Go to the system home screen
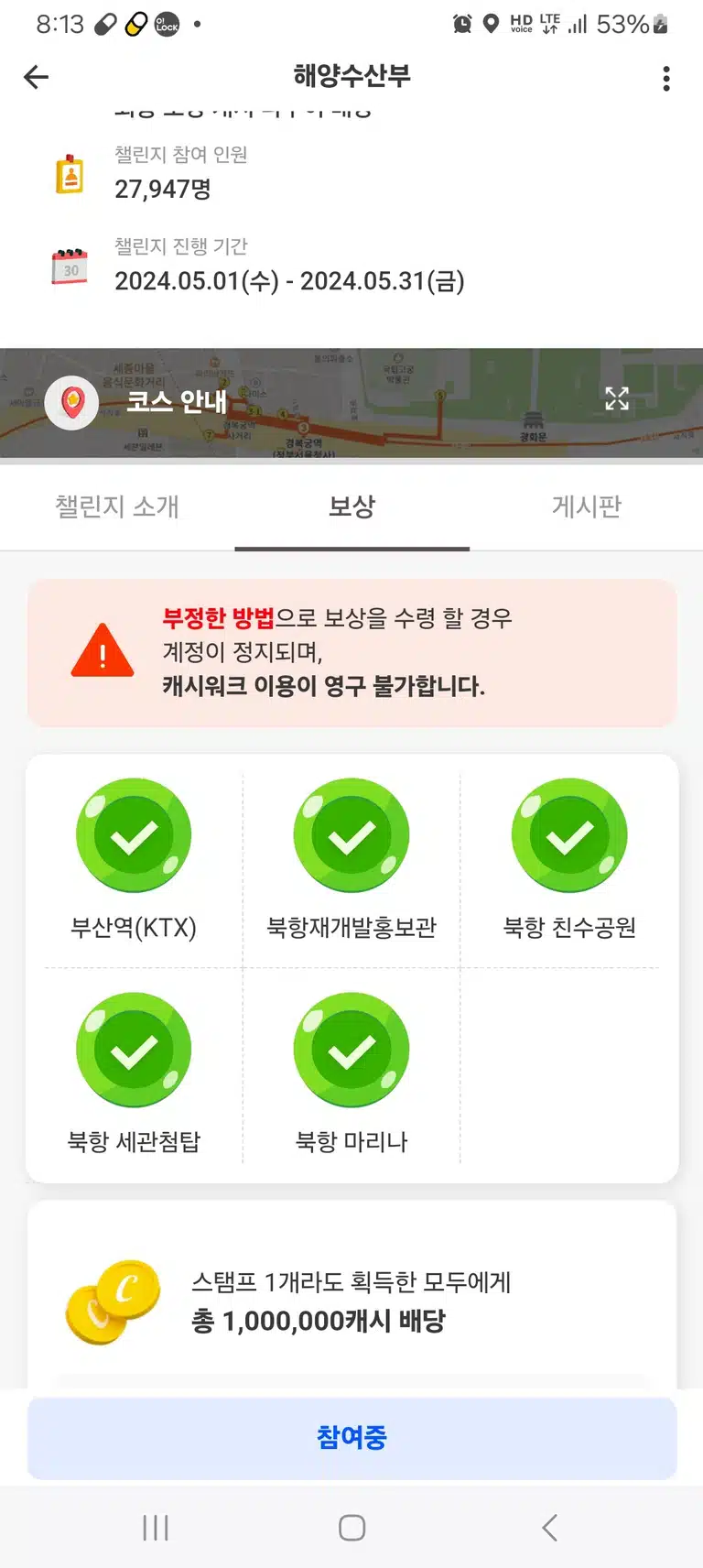This screenshot has width=703, height=1568. click(x=351, y=1527)
